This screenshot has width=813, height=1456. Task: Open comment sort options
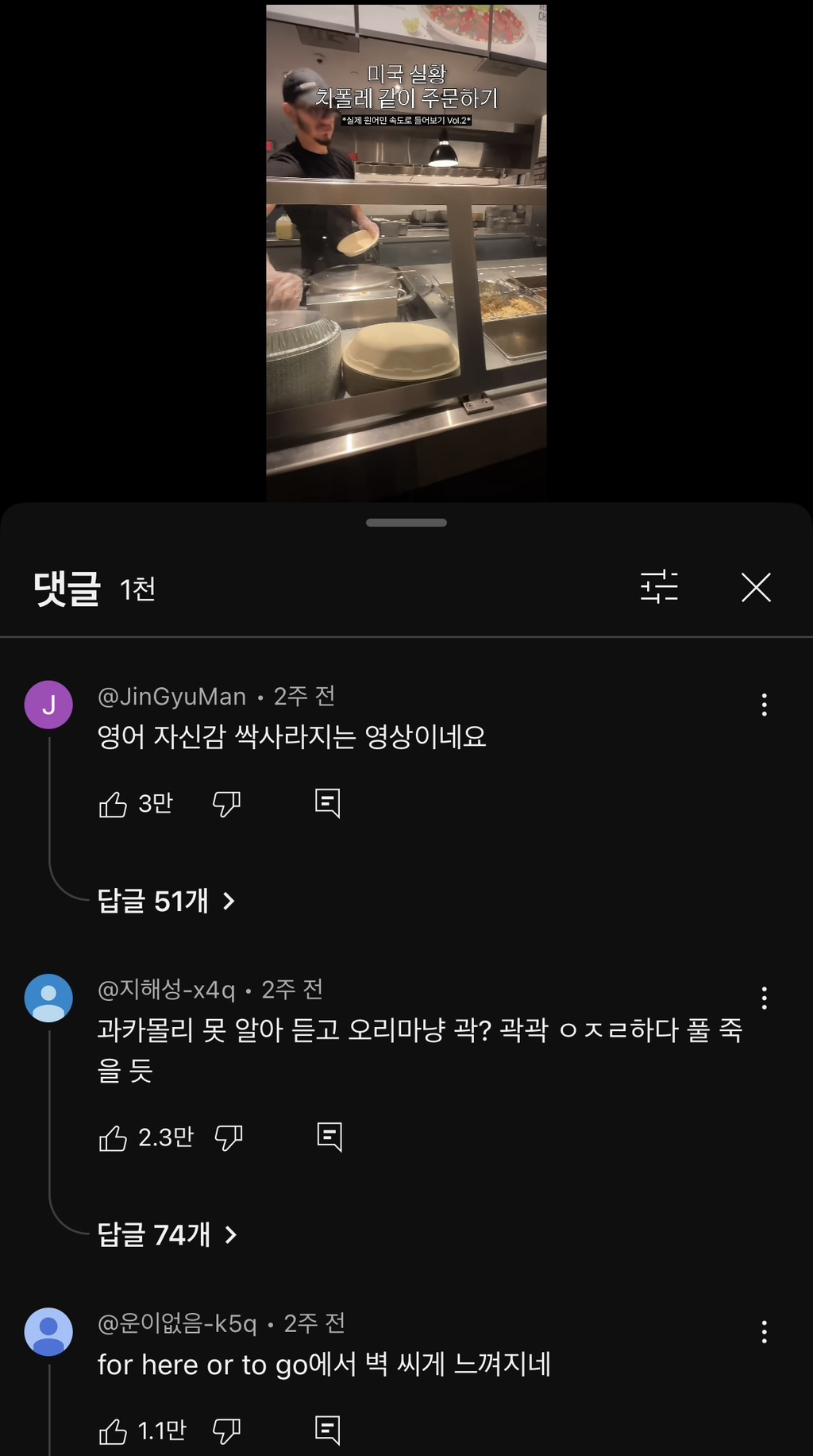659,588
